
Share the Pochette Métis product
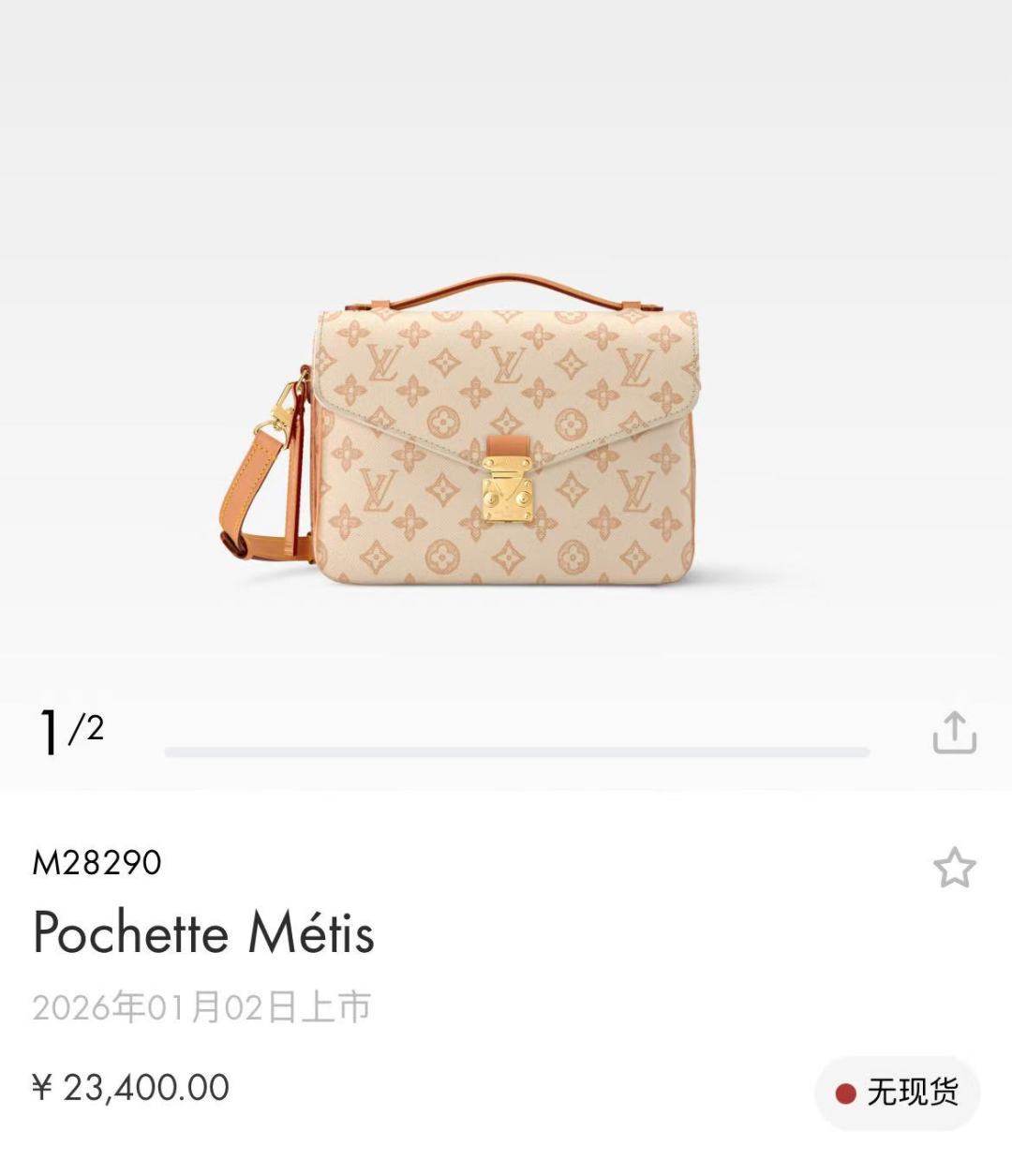954,733
